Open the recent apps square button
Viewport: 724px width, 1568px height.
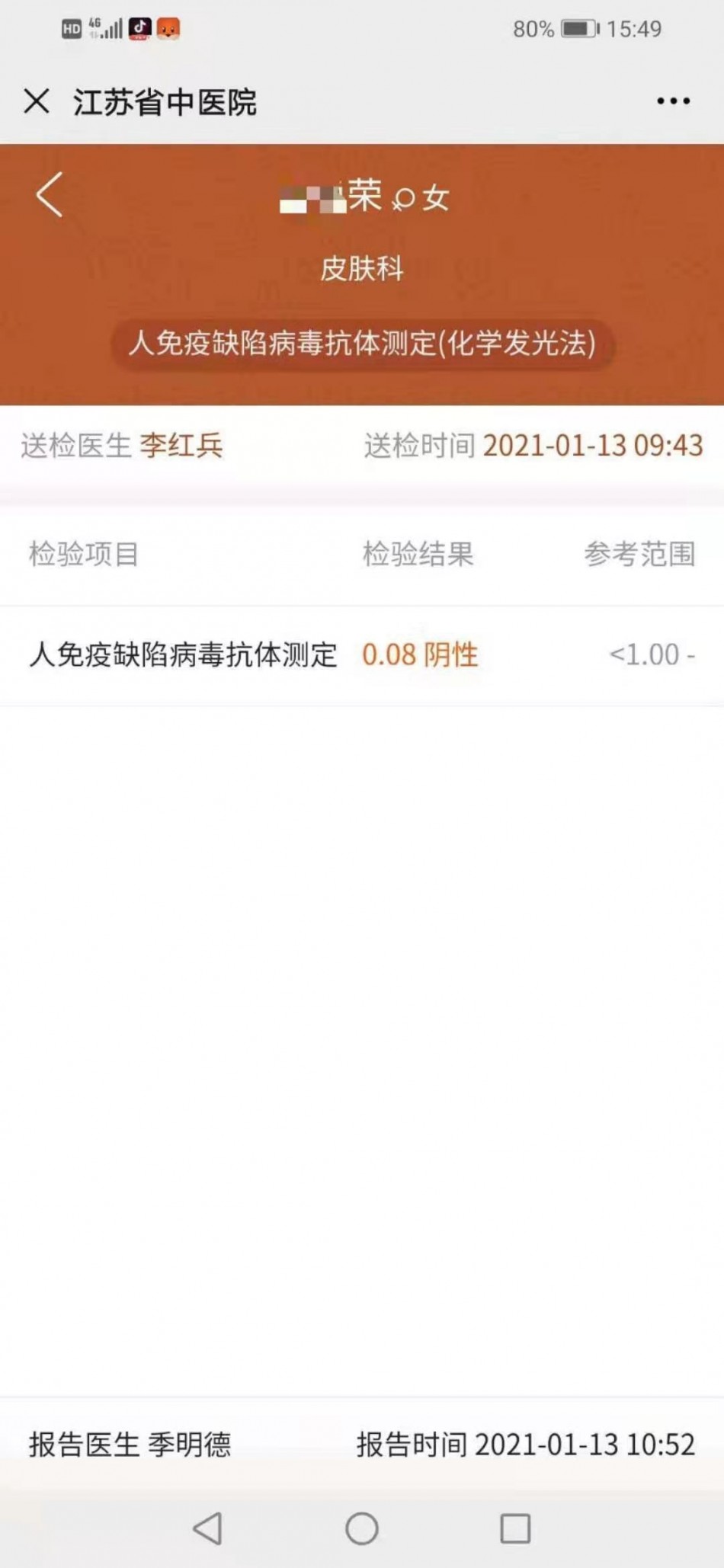pyautogui.click(x=515, y=1528)
